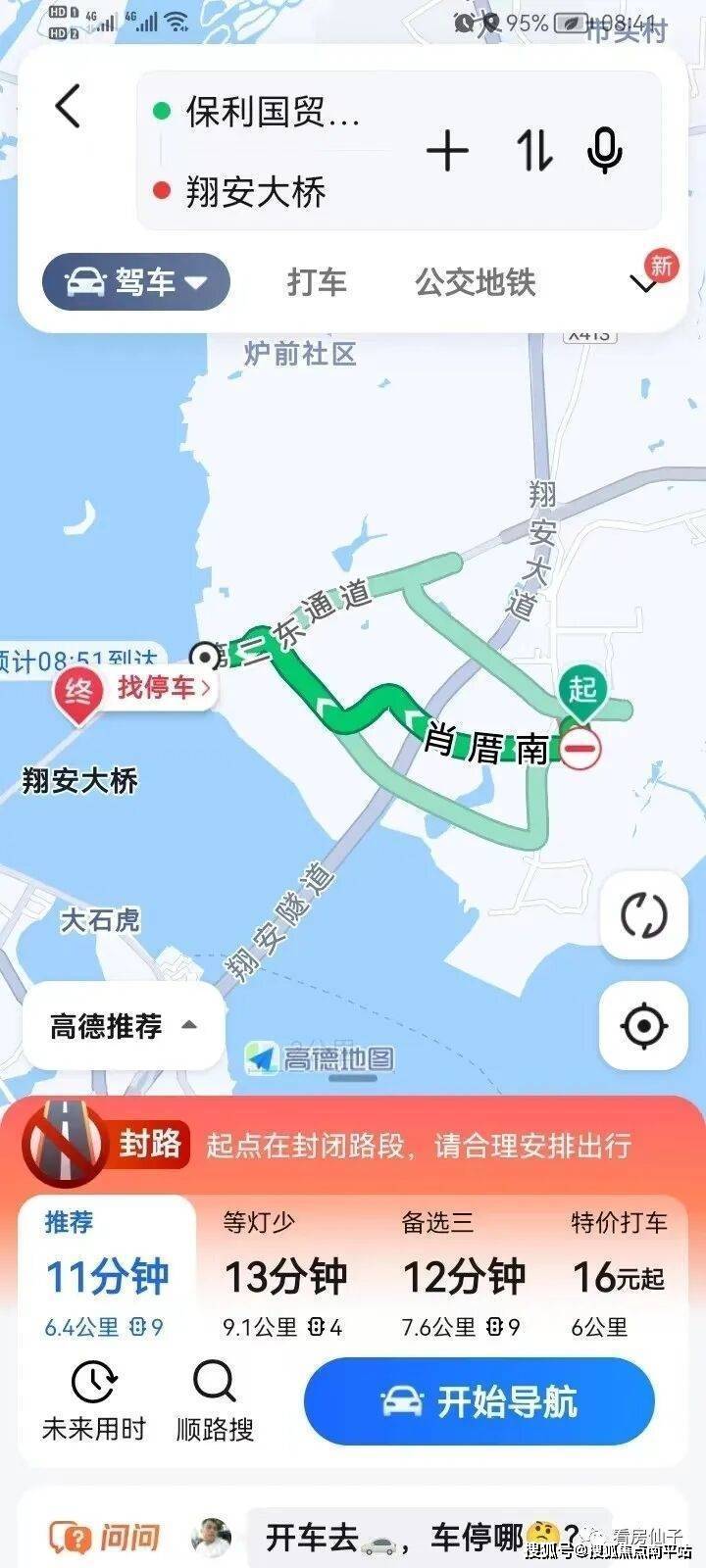
Task: Switch to the 打车 tab
Action: (x=316, y=282)
